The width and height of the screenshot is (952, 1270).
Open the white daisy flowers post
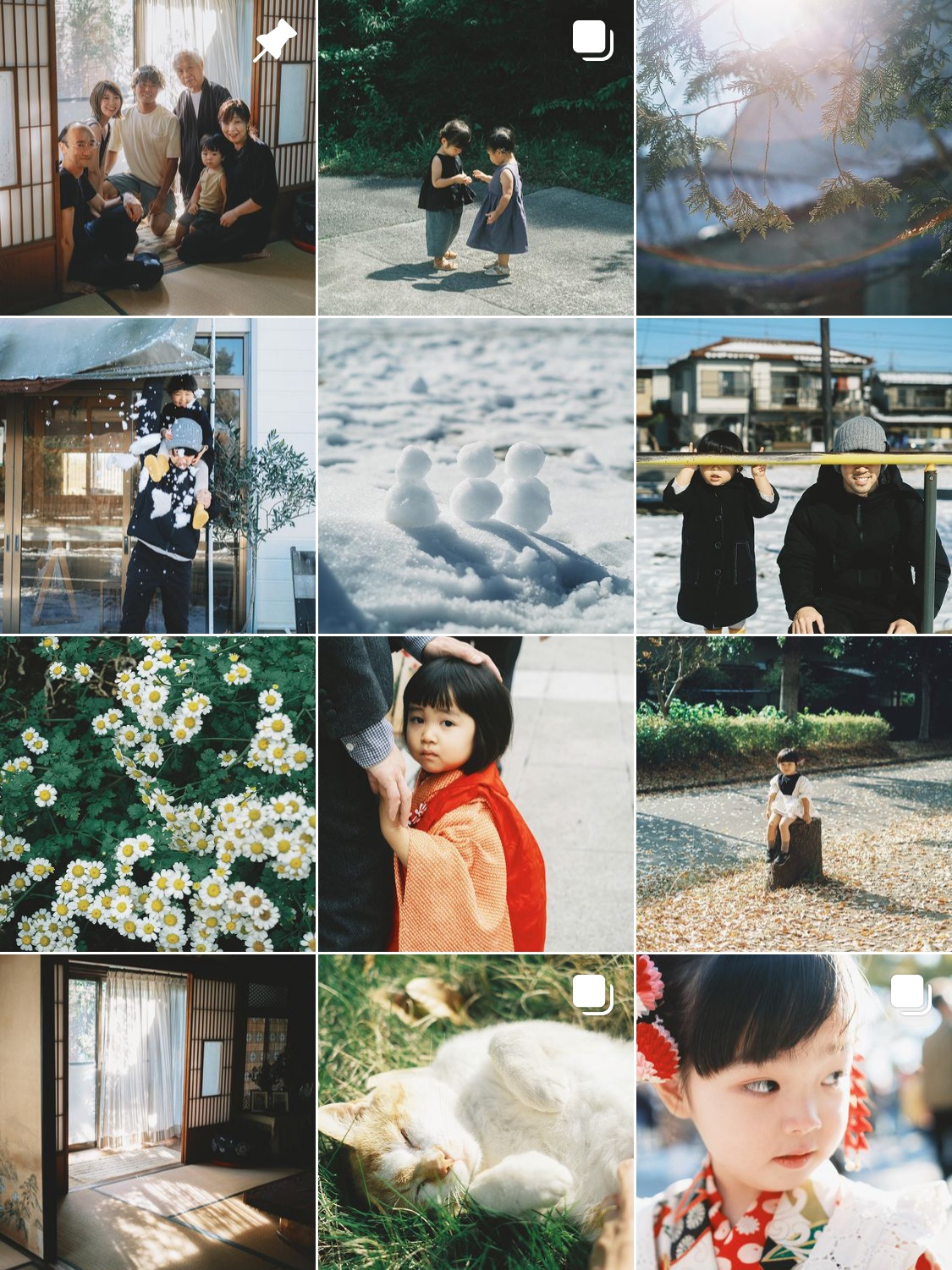(157, 794)
